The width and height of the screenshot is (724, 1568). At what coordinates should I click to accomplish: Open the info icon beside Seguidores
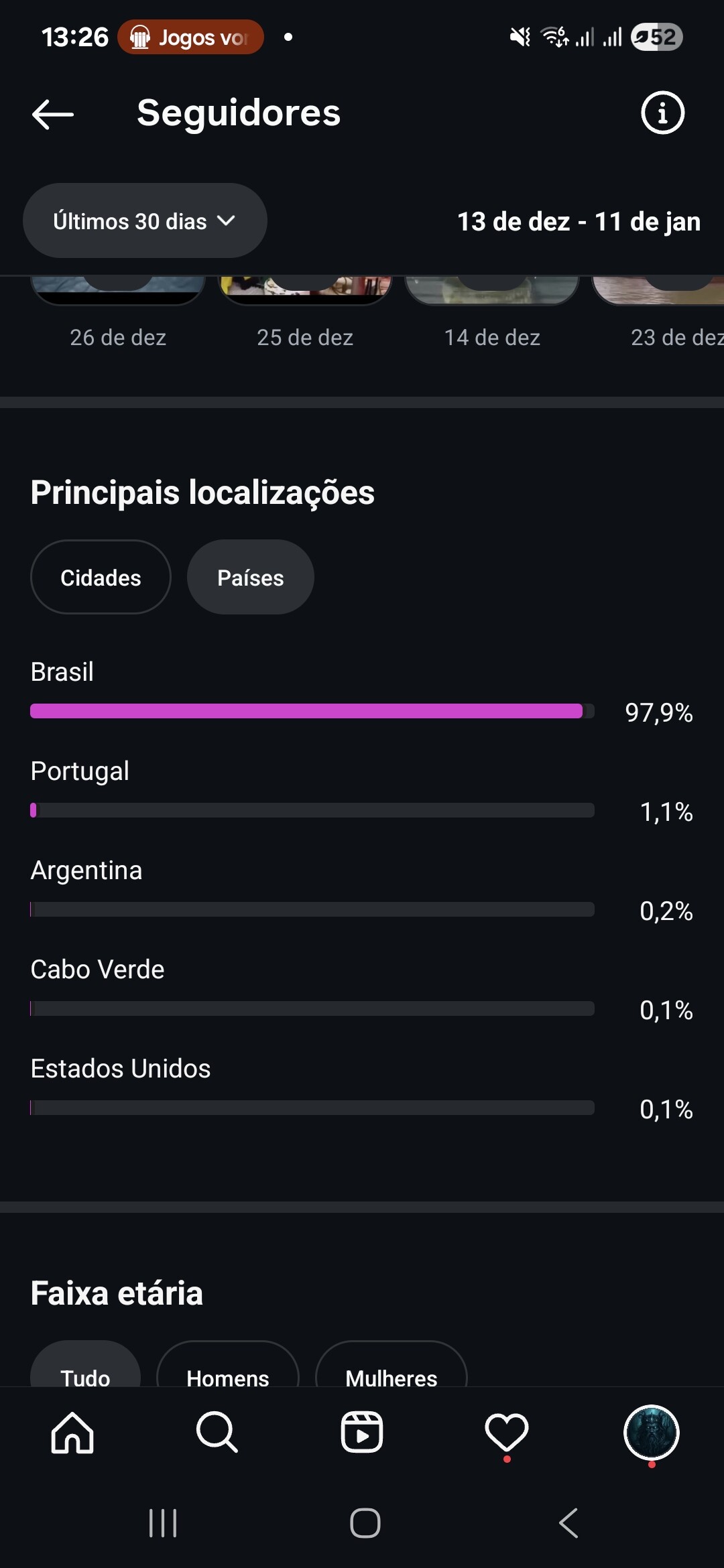coord(662,113)
